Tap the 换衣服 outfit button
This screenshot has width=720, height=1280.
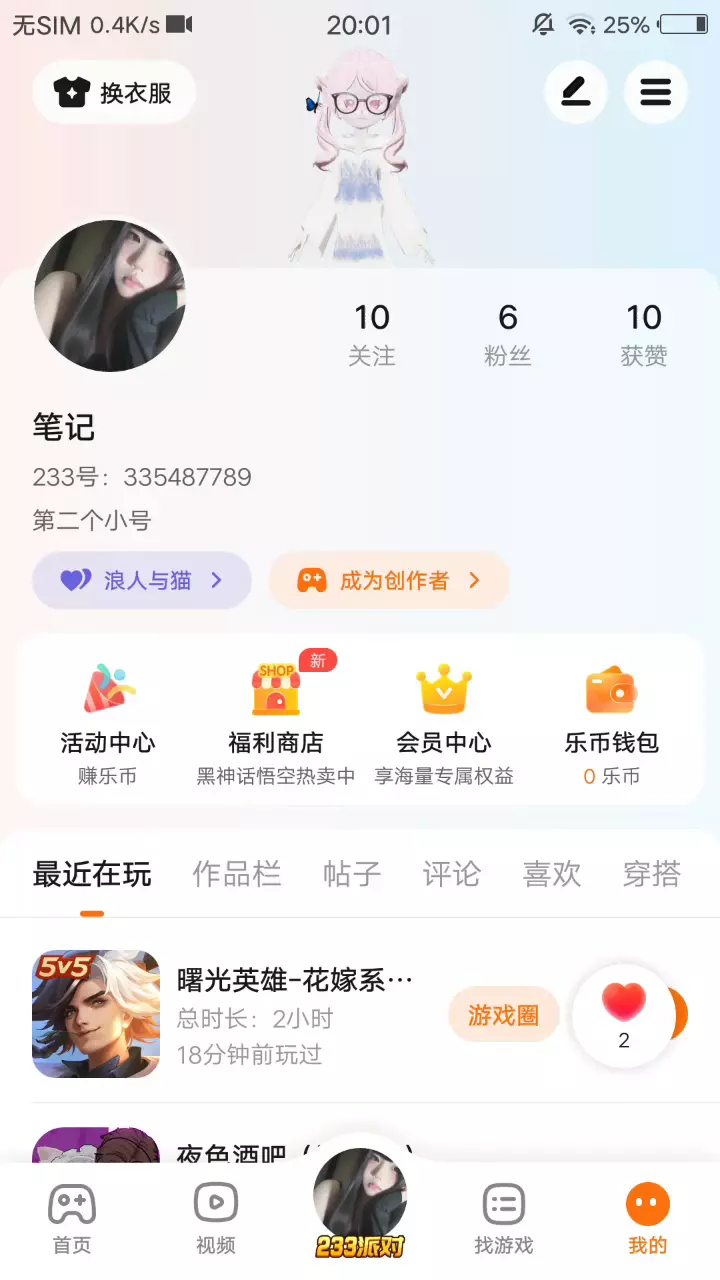click(114, 93)
